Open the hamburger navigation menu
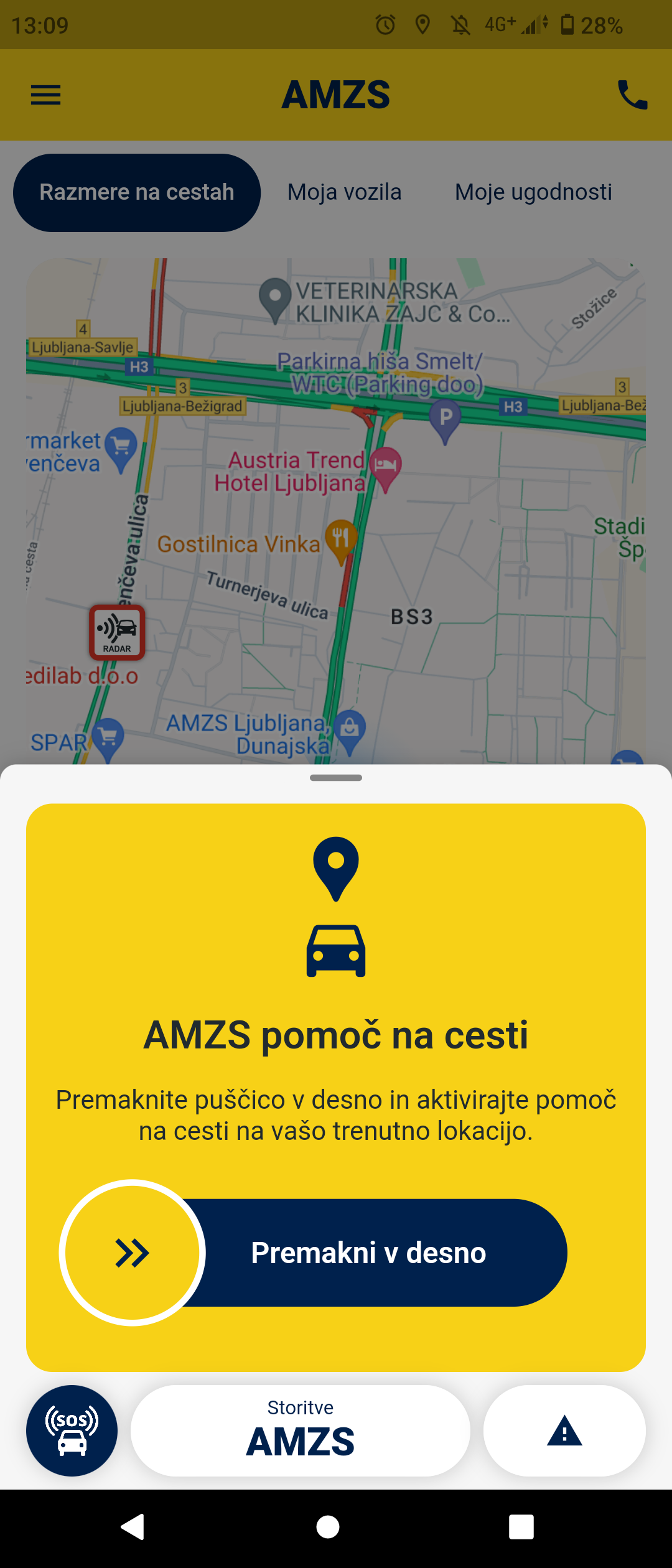Viewport: 672px width, 1568px height. pos(45,95)
